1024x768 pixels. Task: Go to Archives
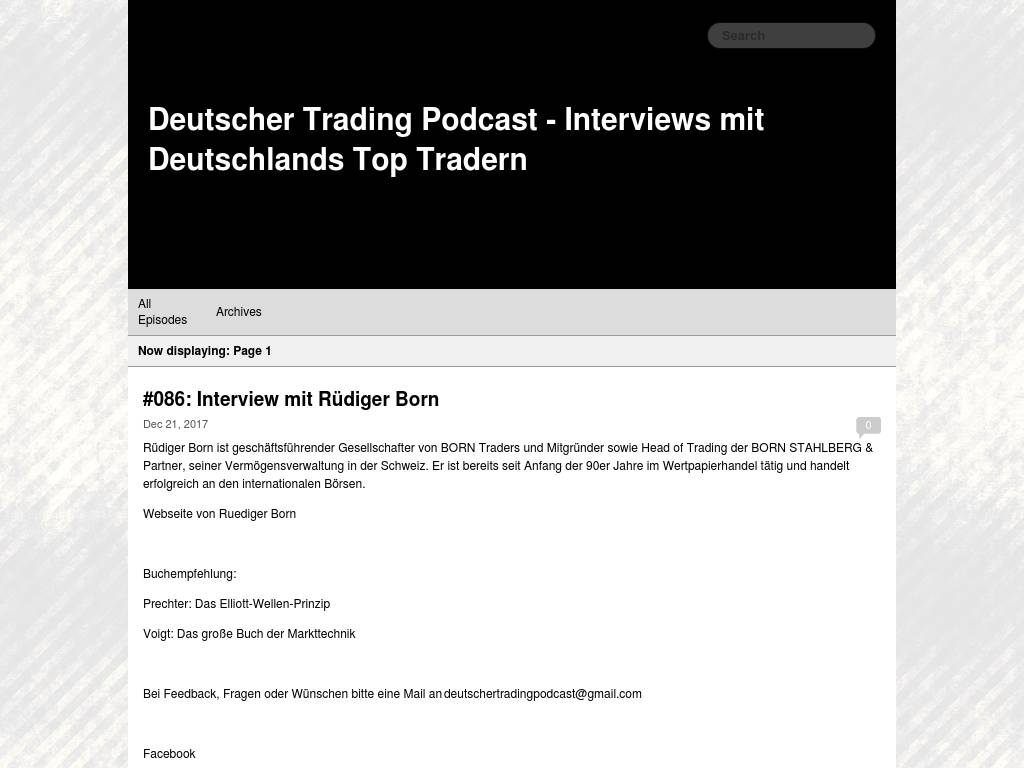(239, 312)
